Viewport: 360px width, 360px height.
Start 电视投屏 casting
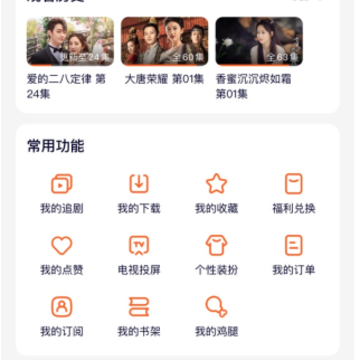[139, 255]
